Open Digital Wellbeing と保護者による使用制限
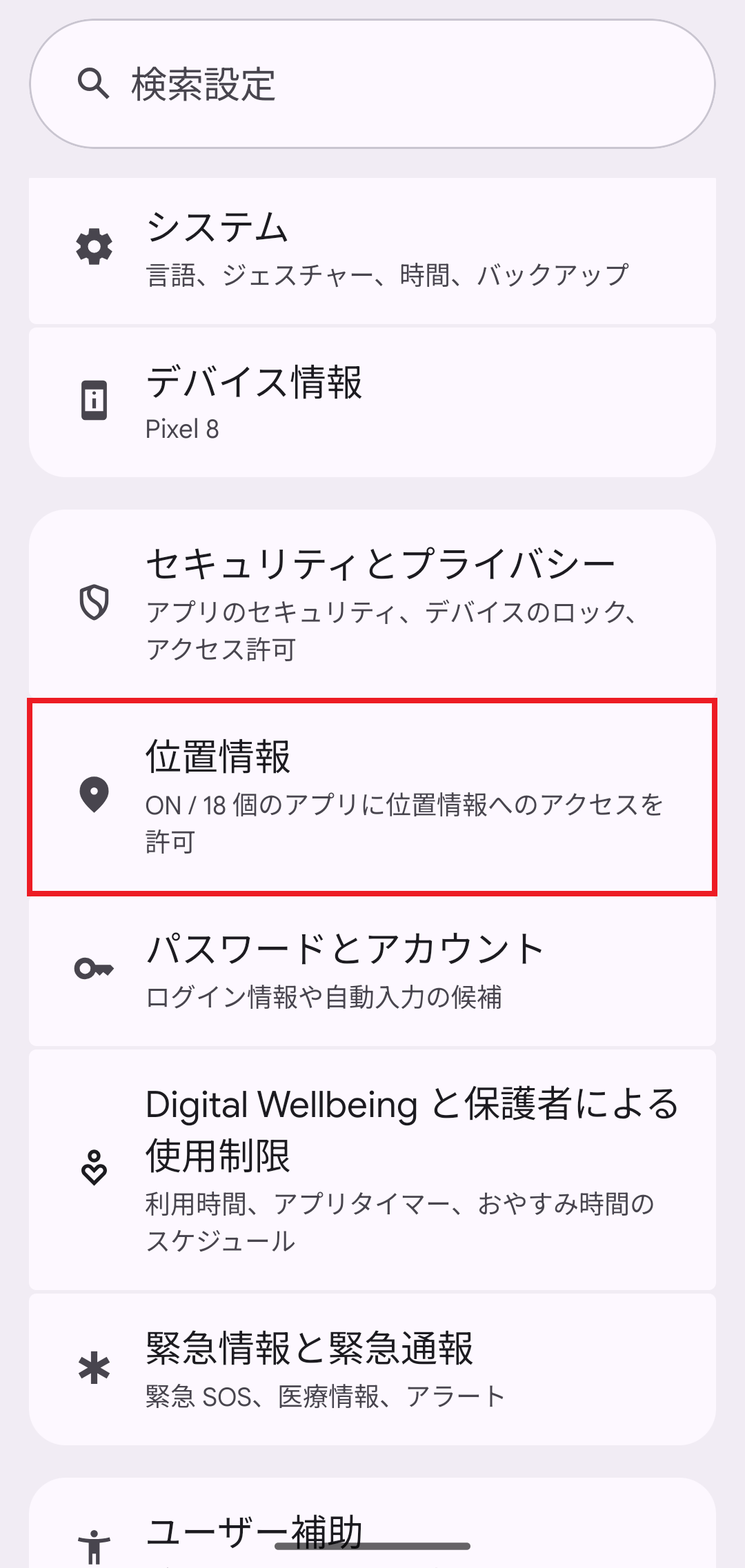 coord(372,1168)
